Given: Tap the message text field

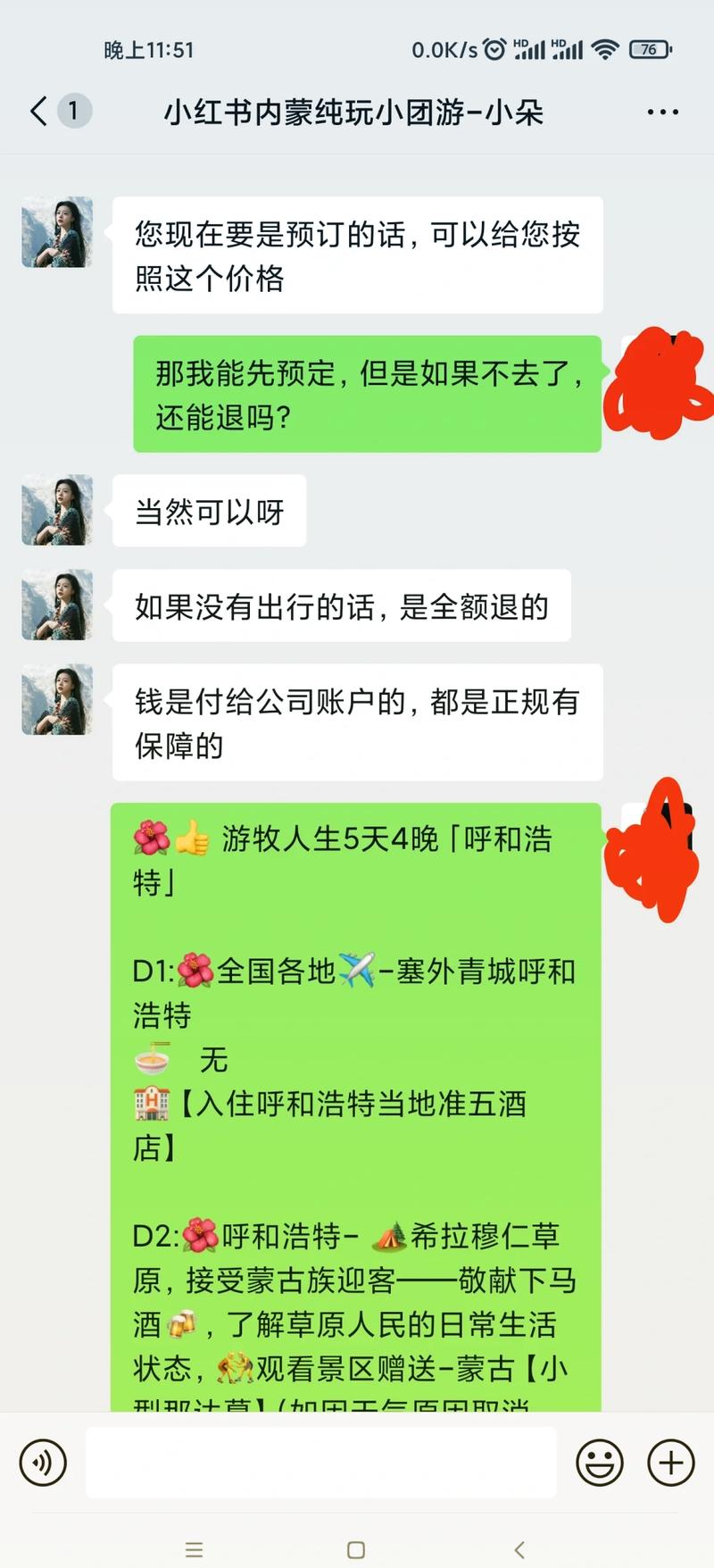Looking at the screenshot, I should (320, 1462).
